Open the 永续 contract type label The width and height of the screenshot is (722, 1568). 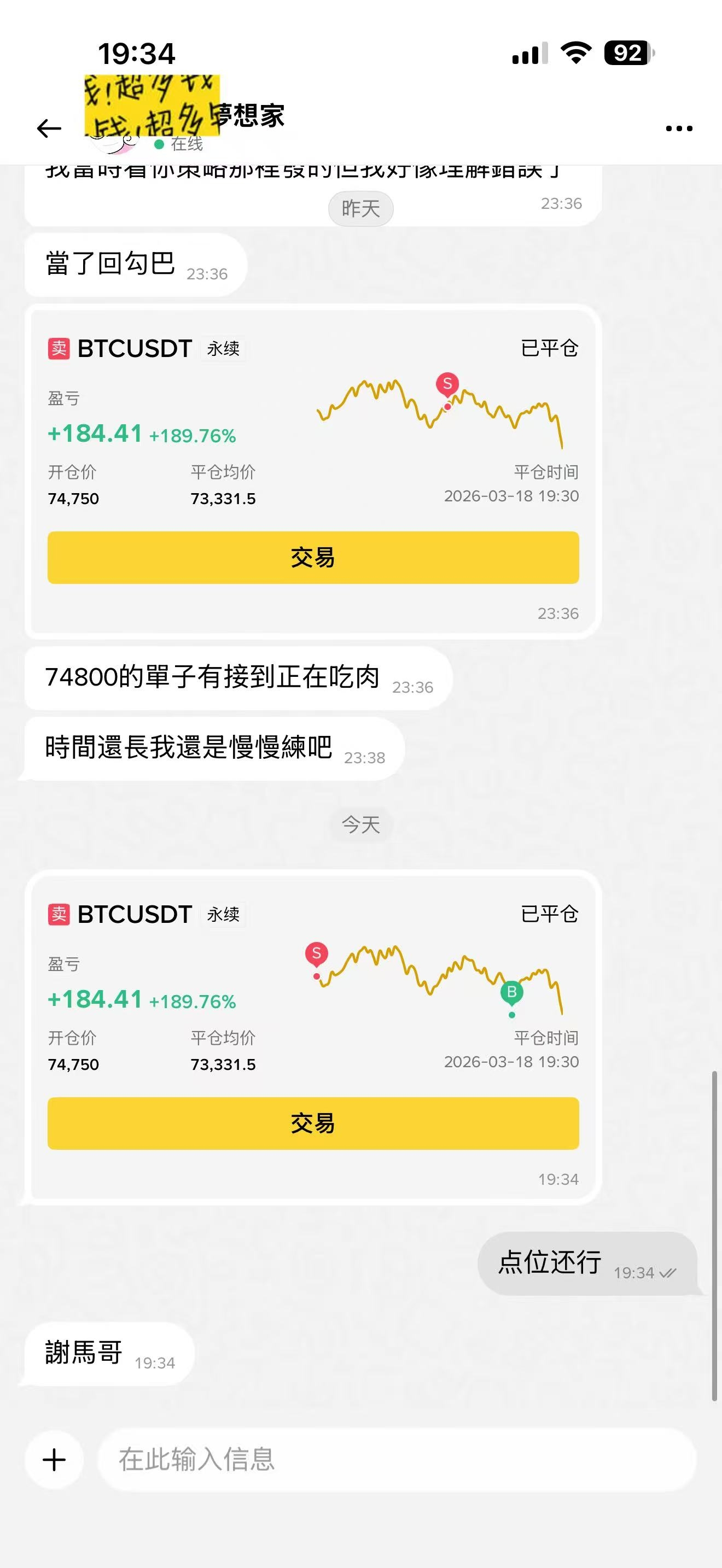click(223, 349)
